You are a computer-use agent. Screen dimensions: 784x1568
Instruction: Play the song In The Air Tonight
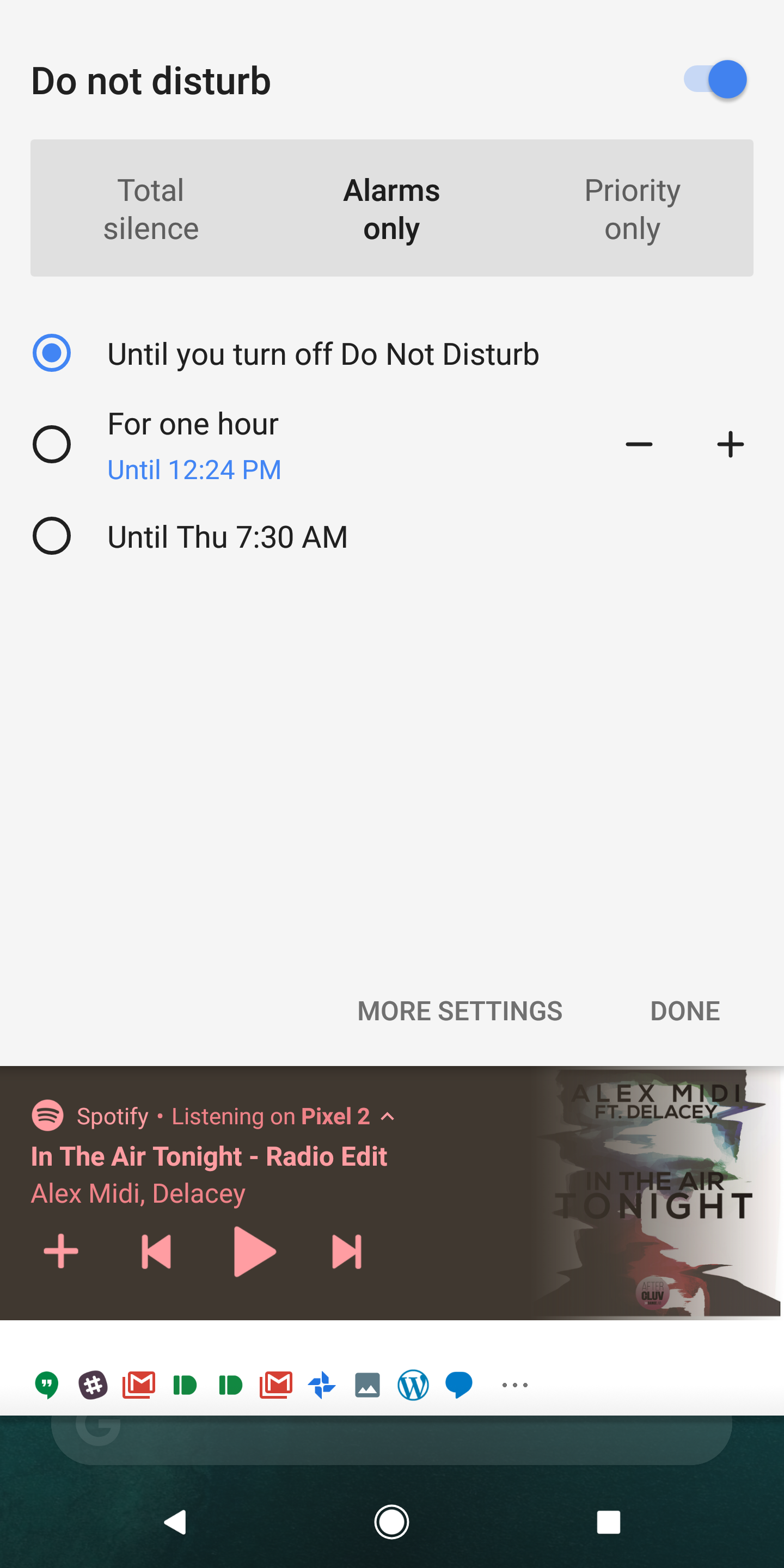click(x=254, y=1252)
